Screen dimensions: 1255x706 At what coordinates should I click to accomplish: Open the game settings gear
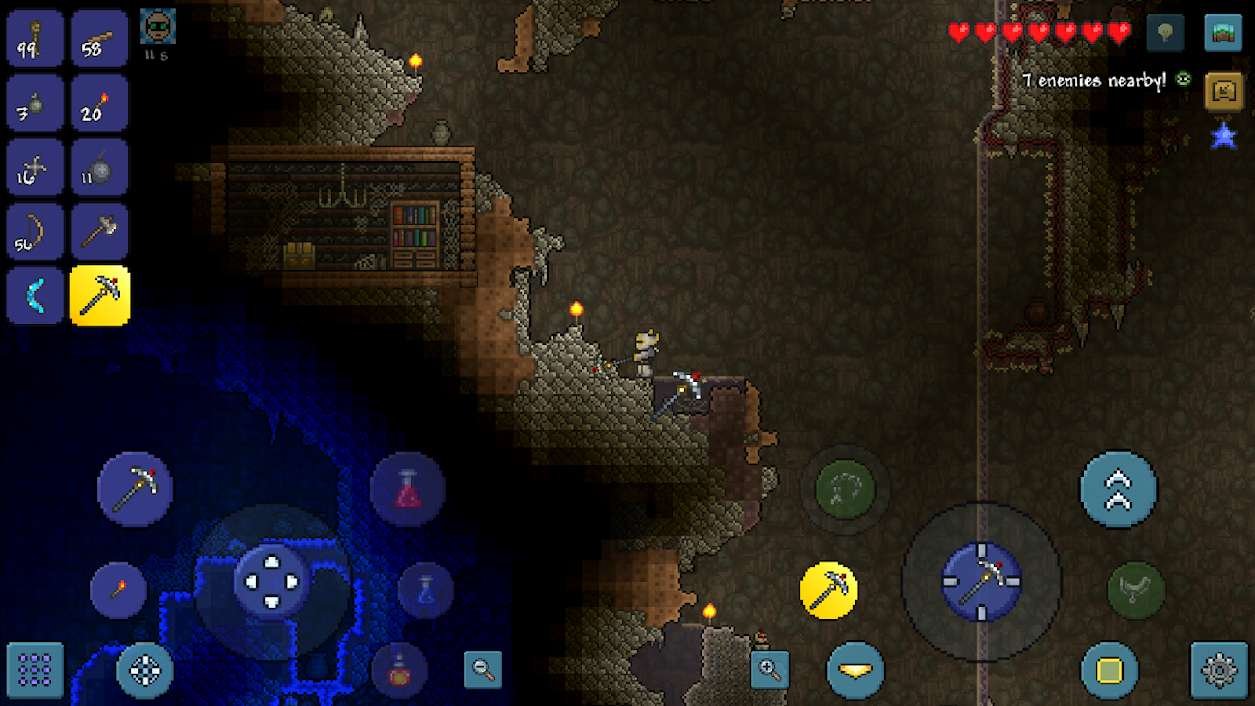point(1219,670)
